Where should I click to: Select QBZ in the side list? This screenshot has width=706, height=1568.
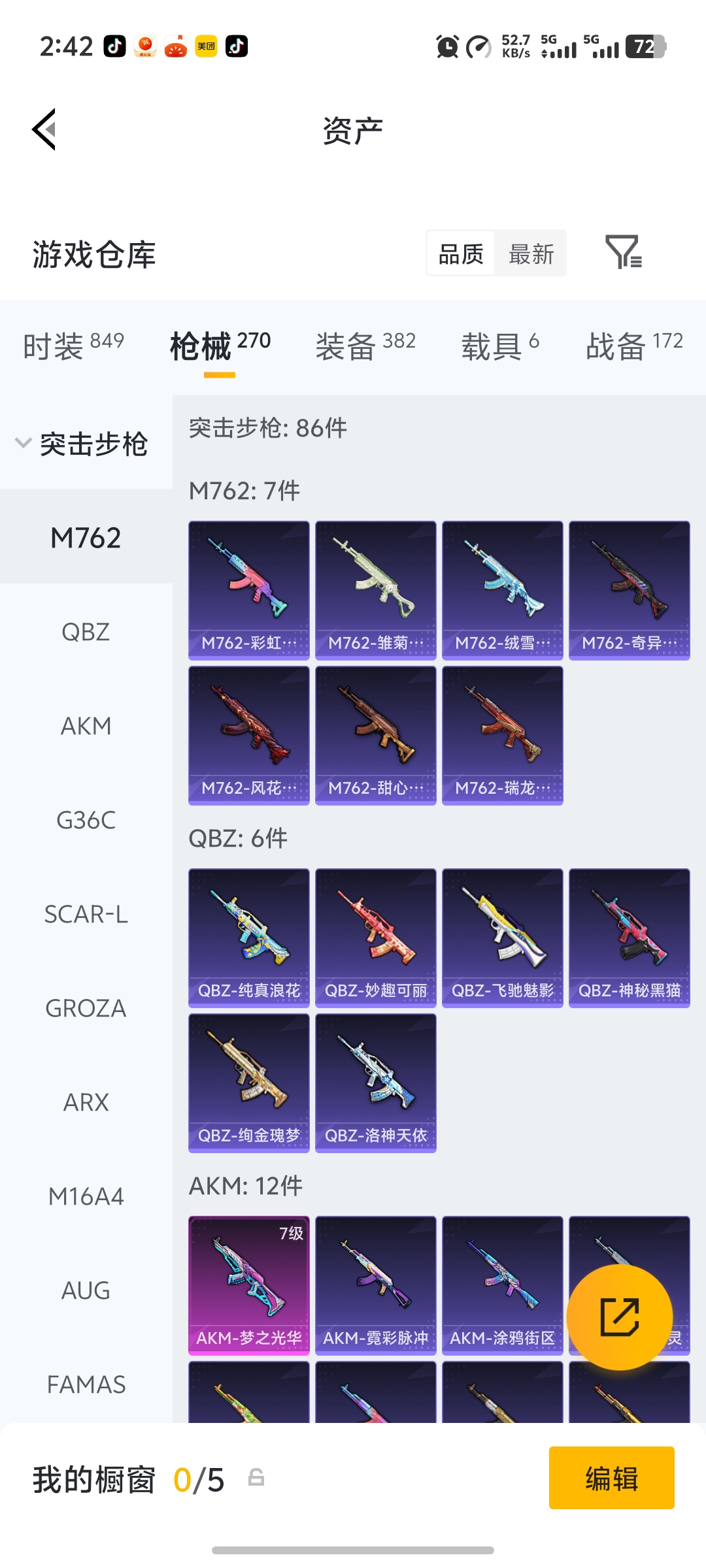pos(86,632)
